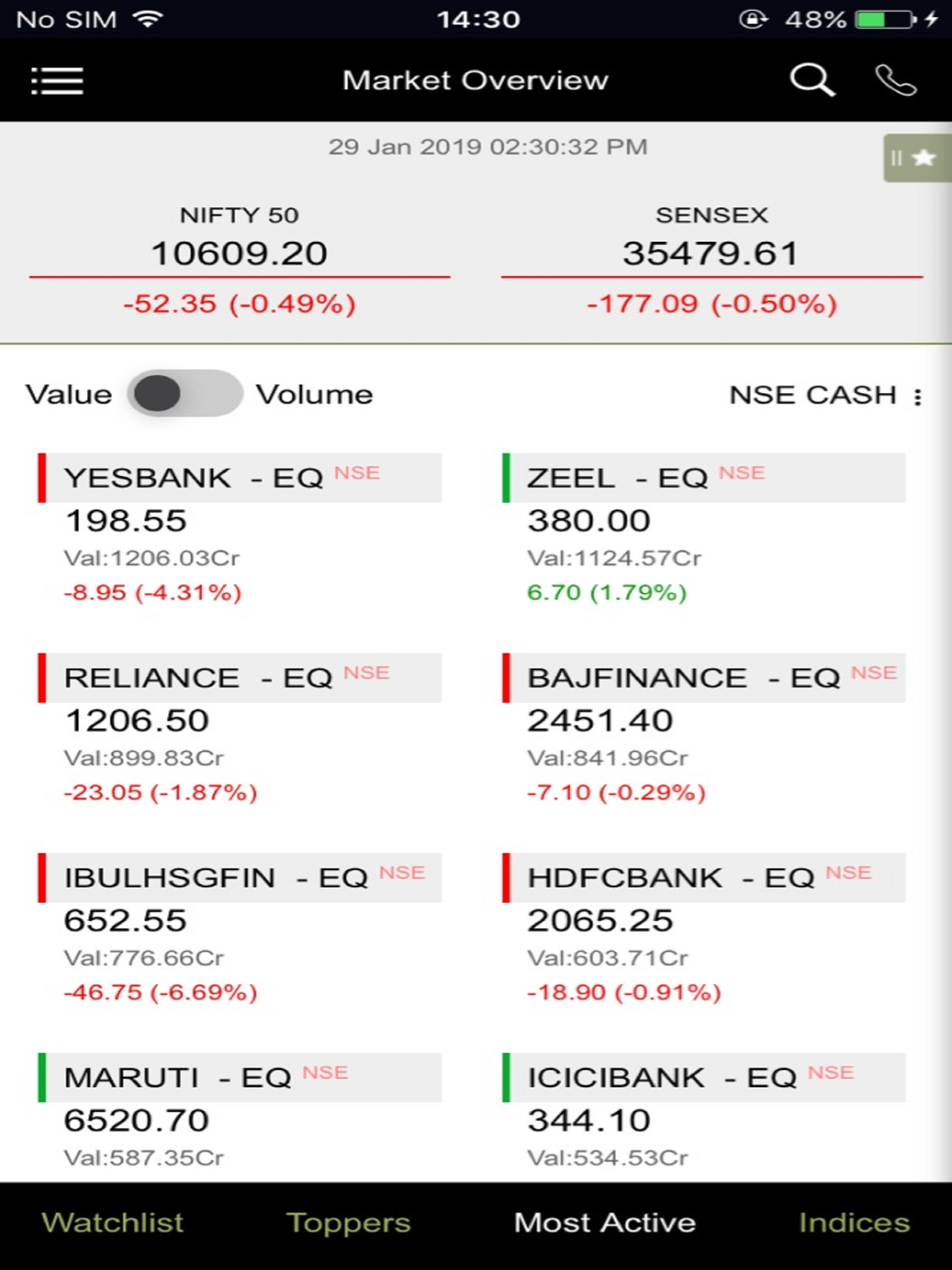Toggle the Value/Volume switch
The height and width of the screenshot is (1270, 952).
(185, 394)
